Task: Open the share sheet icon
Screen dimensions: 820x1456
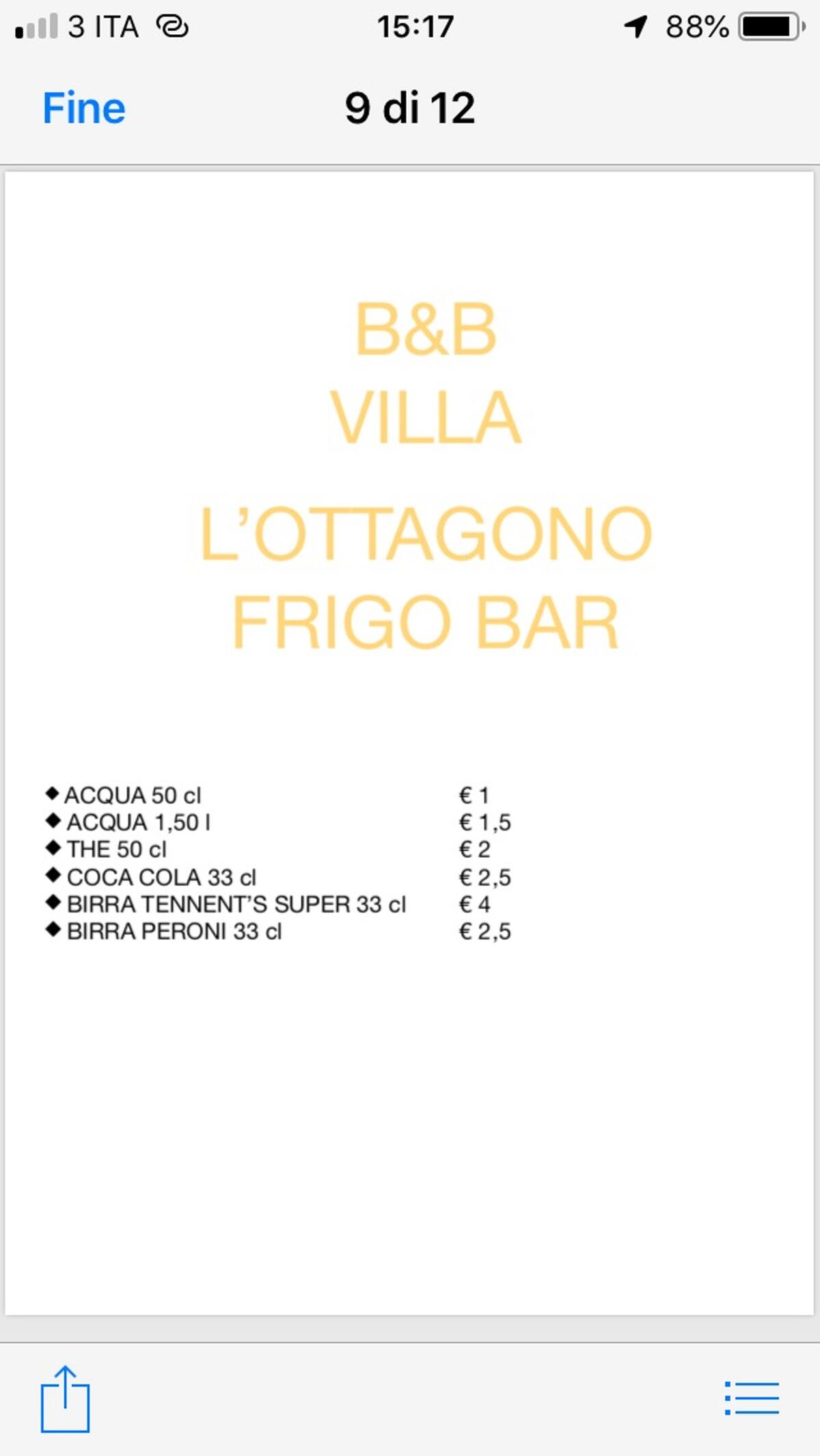Action: [65, 1399]
